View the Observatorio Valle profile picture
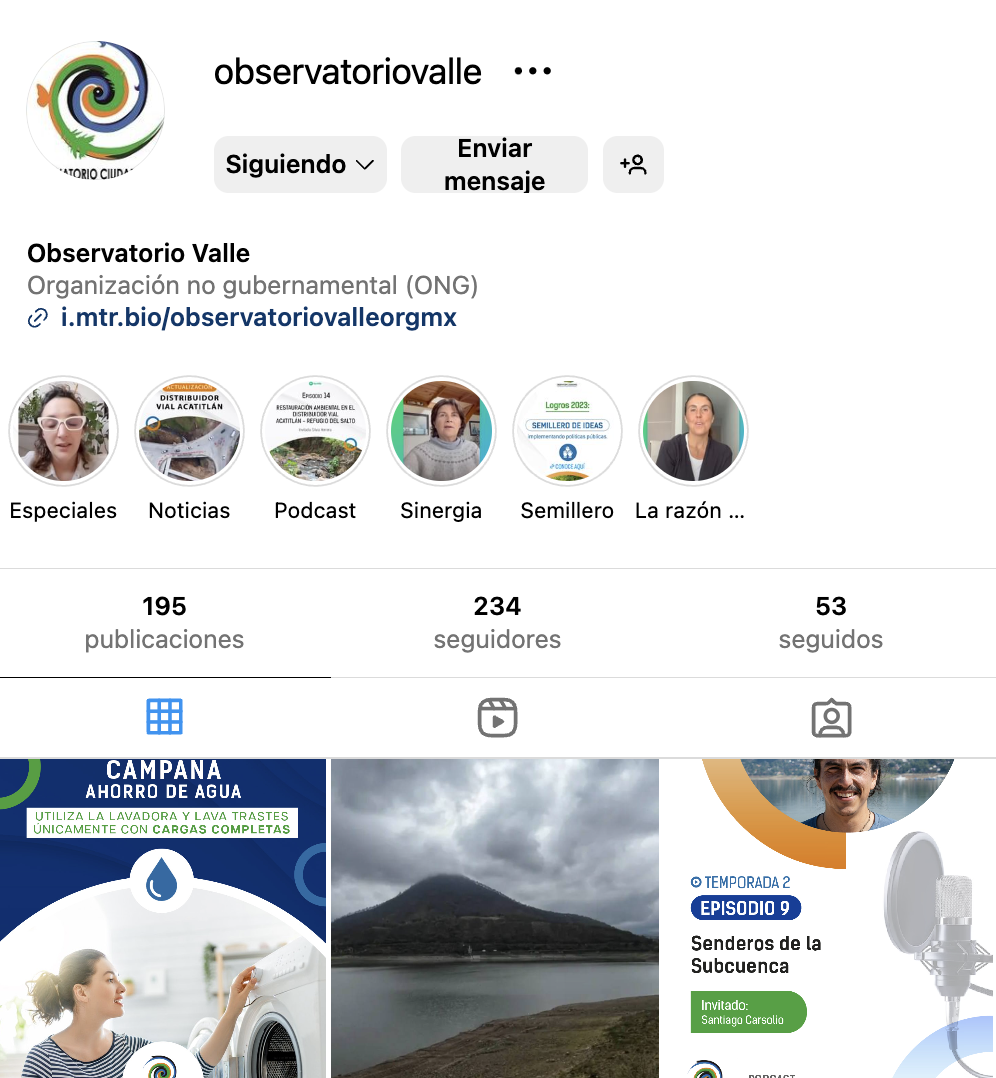The width and height of the screenshot is (996, 1078). point(96,110)
